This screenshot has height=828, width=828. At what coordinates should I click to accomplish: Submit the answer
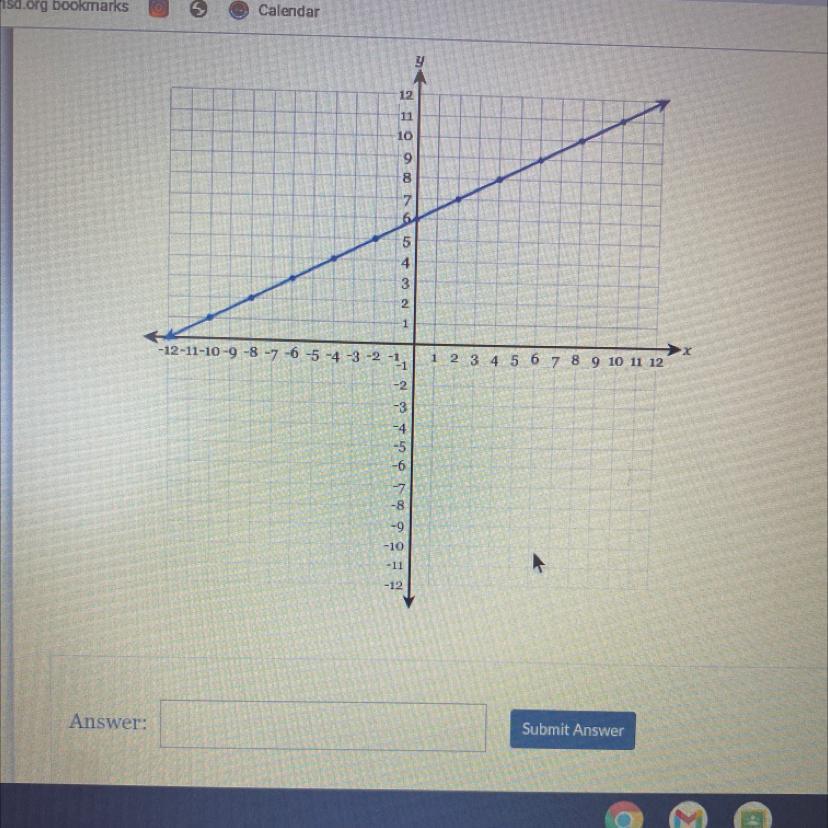pos(572,729)
